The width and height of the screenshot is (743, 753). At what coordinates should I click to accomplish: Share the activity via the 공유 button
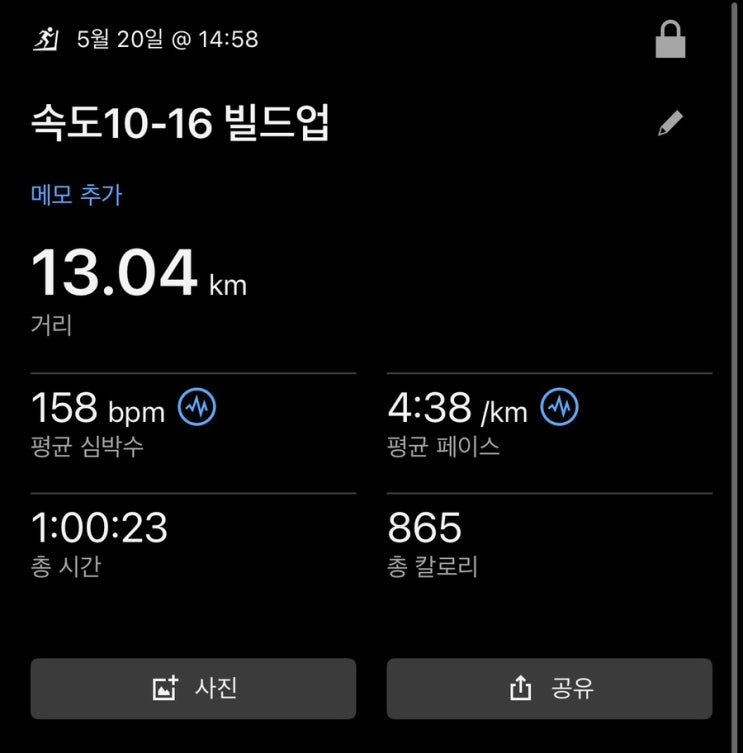pyautogui.click(x=549, y=688)
